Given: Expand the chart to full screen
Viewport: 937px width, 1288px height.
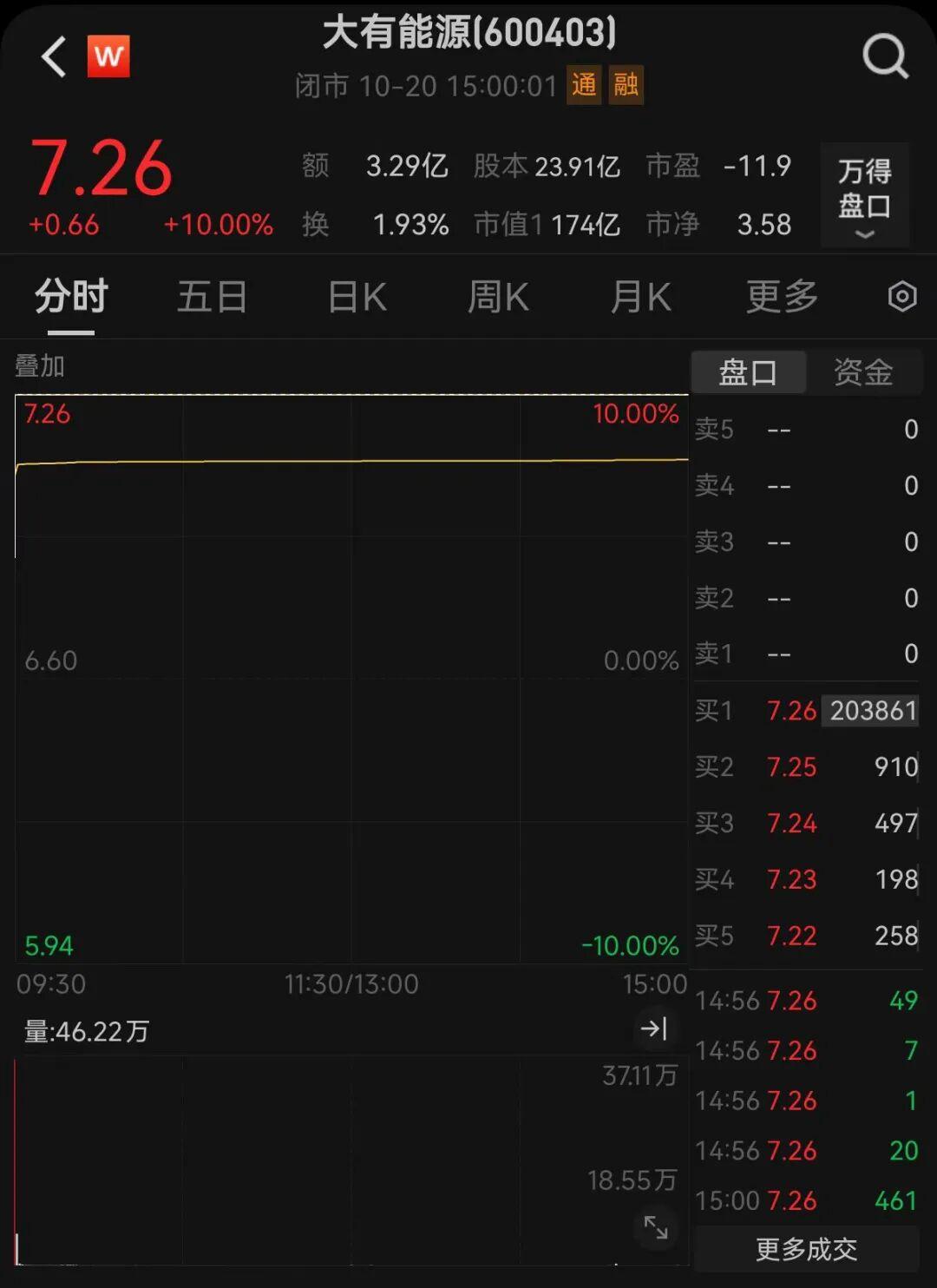Looking at the screenshot, I should (656, 1226).
